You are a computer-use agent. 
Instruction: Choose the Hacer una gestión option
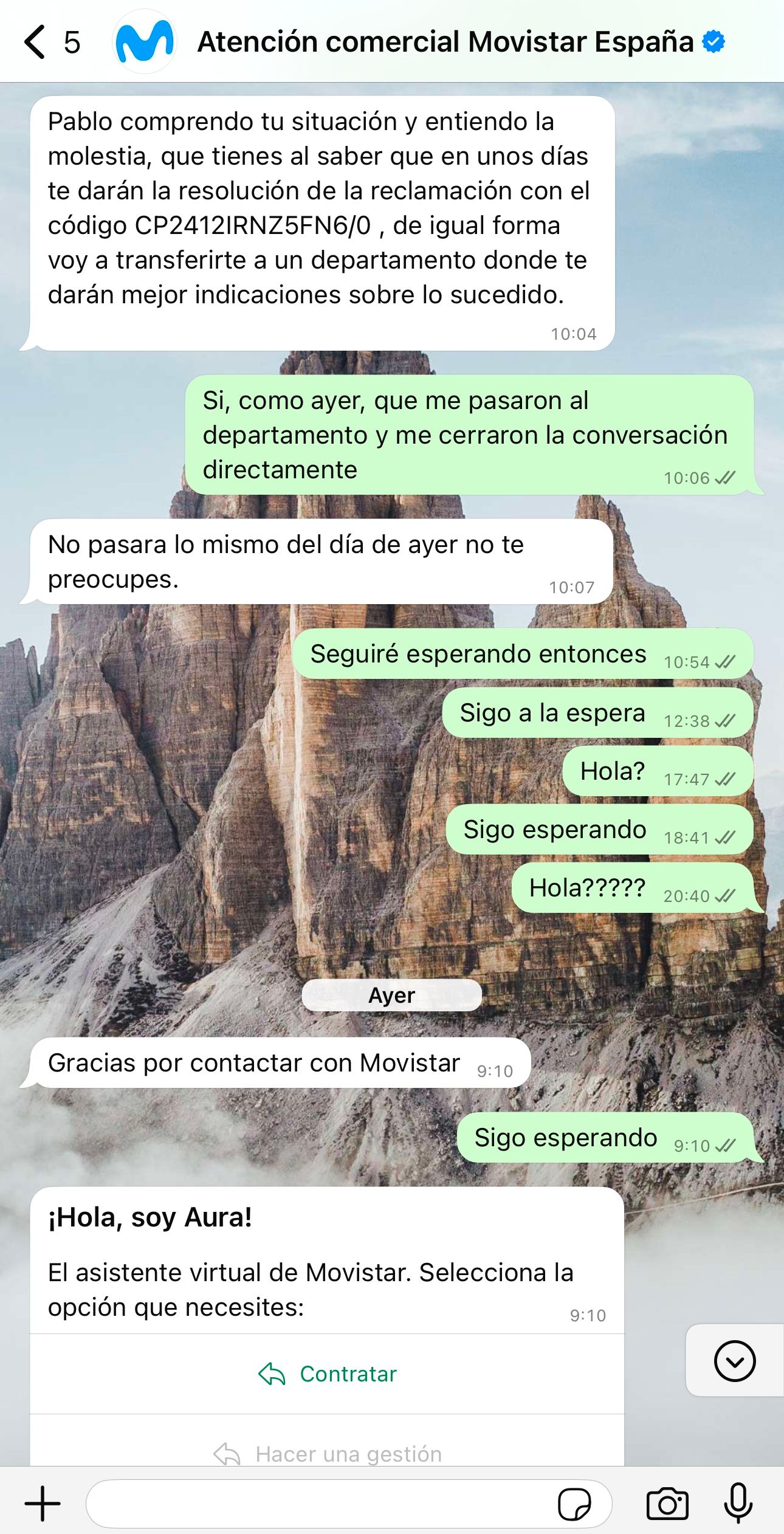pos(327,1453)
